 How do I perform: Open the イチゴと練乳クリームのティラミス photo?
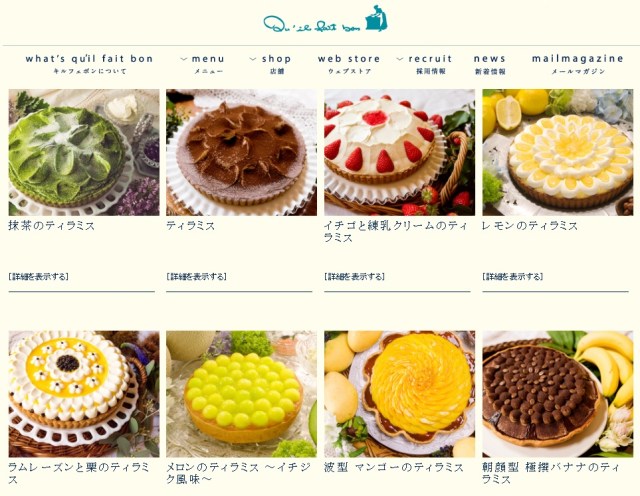pos(399,152)
